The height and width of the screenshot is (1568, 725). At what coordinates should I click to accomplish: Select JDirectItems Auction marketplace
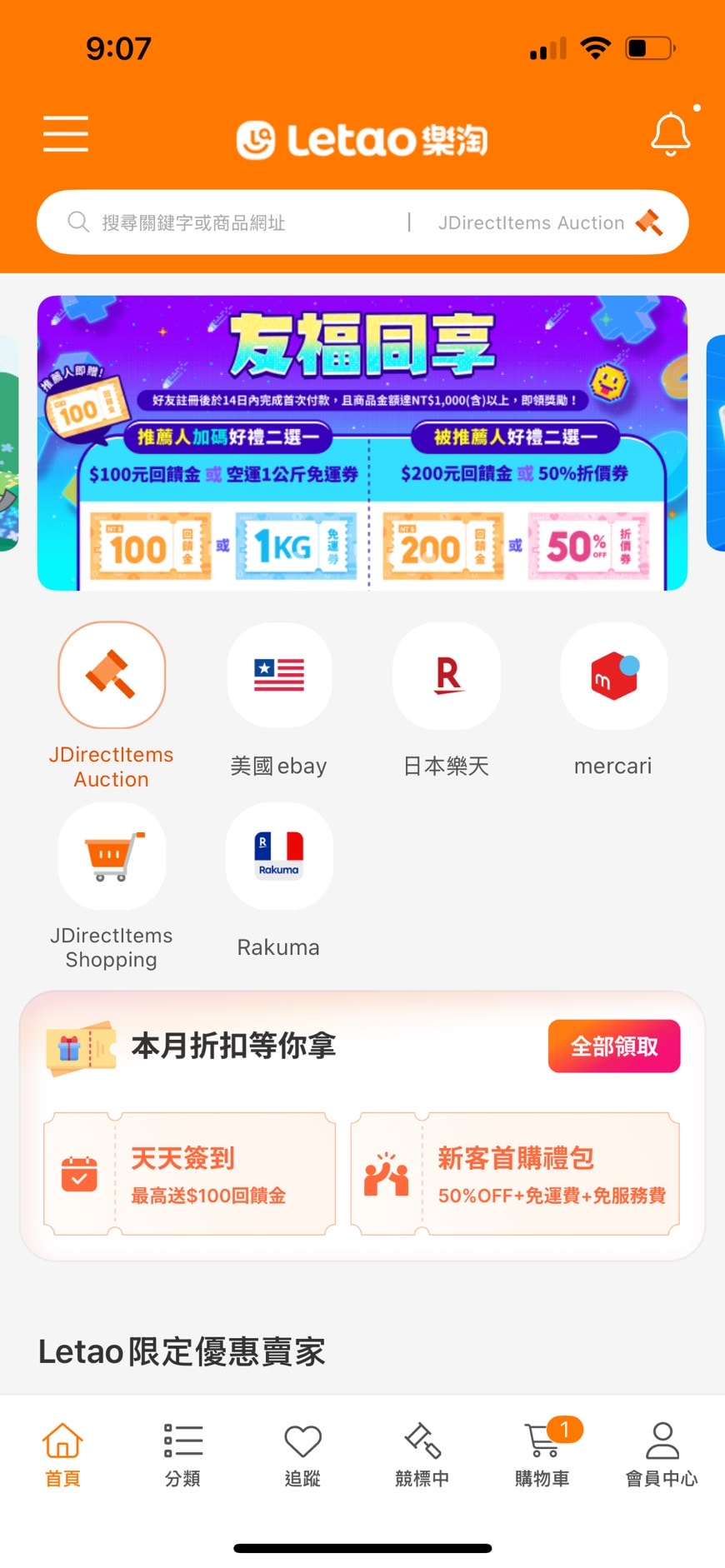pos(112,676)
